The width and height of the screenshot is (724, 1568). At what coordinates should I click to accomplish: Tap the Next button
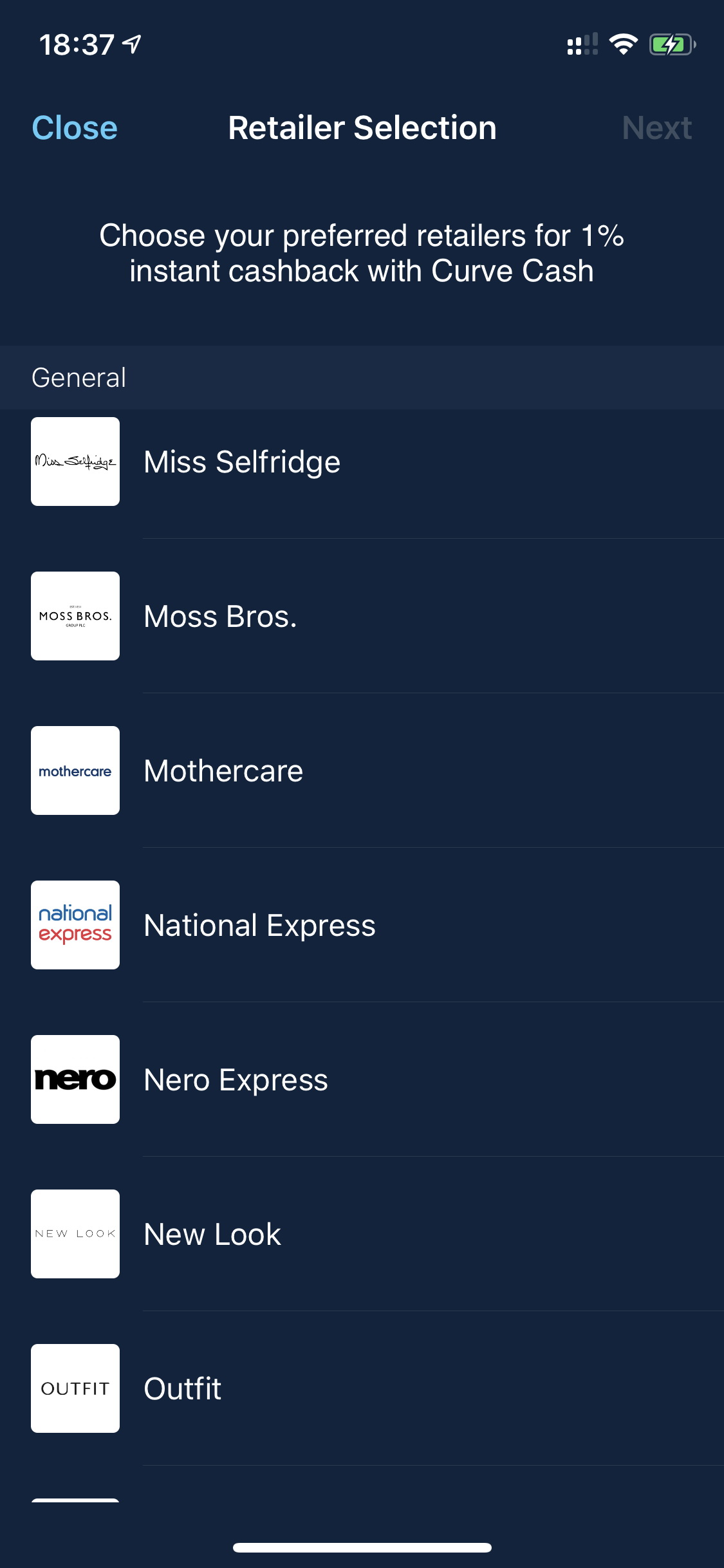coord(656,127)
